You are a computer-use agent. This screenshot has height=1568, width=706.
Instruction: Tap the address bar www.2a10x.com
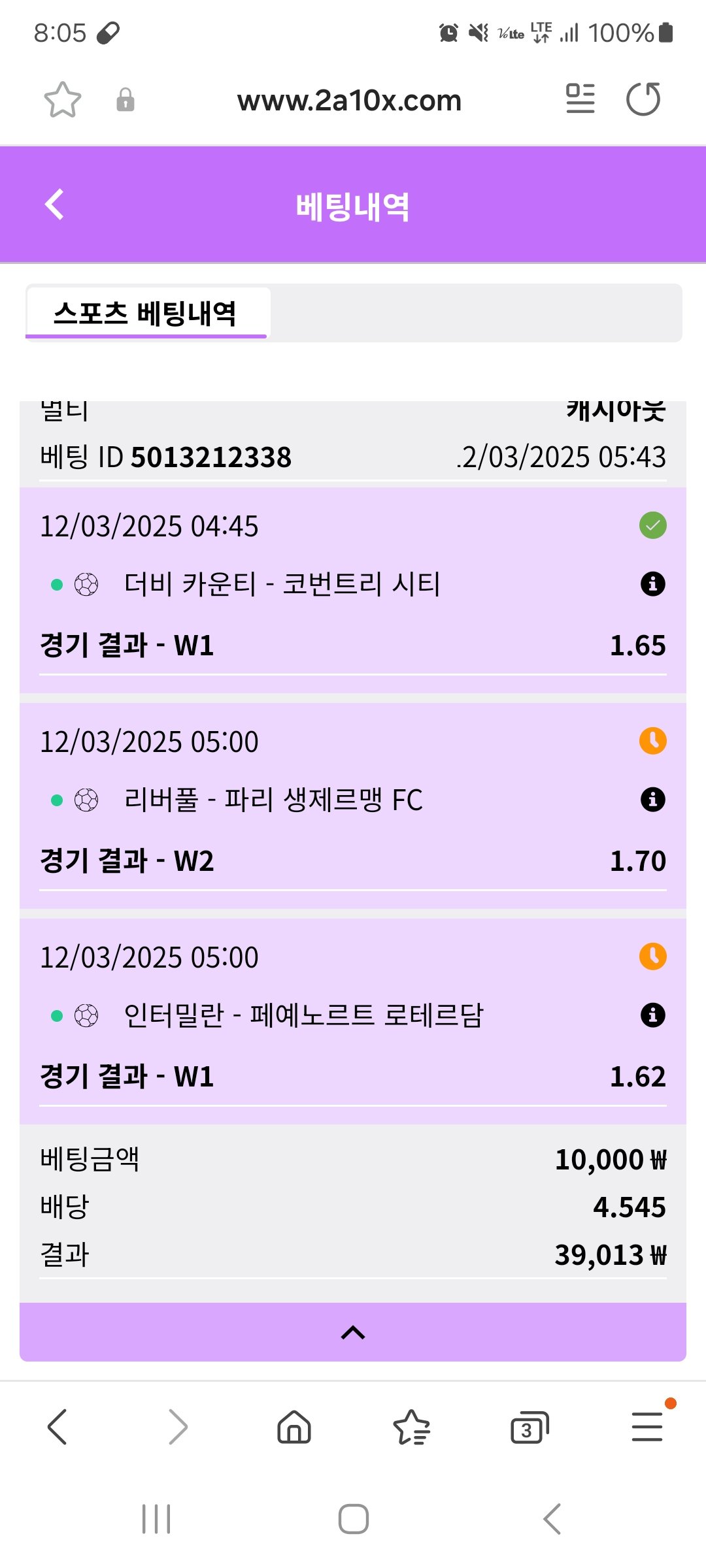[349, 101]
